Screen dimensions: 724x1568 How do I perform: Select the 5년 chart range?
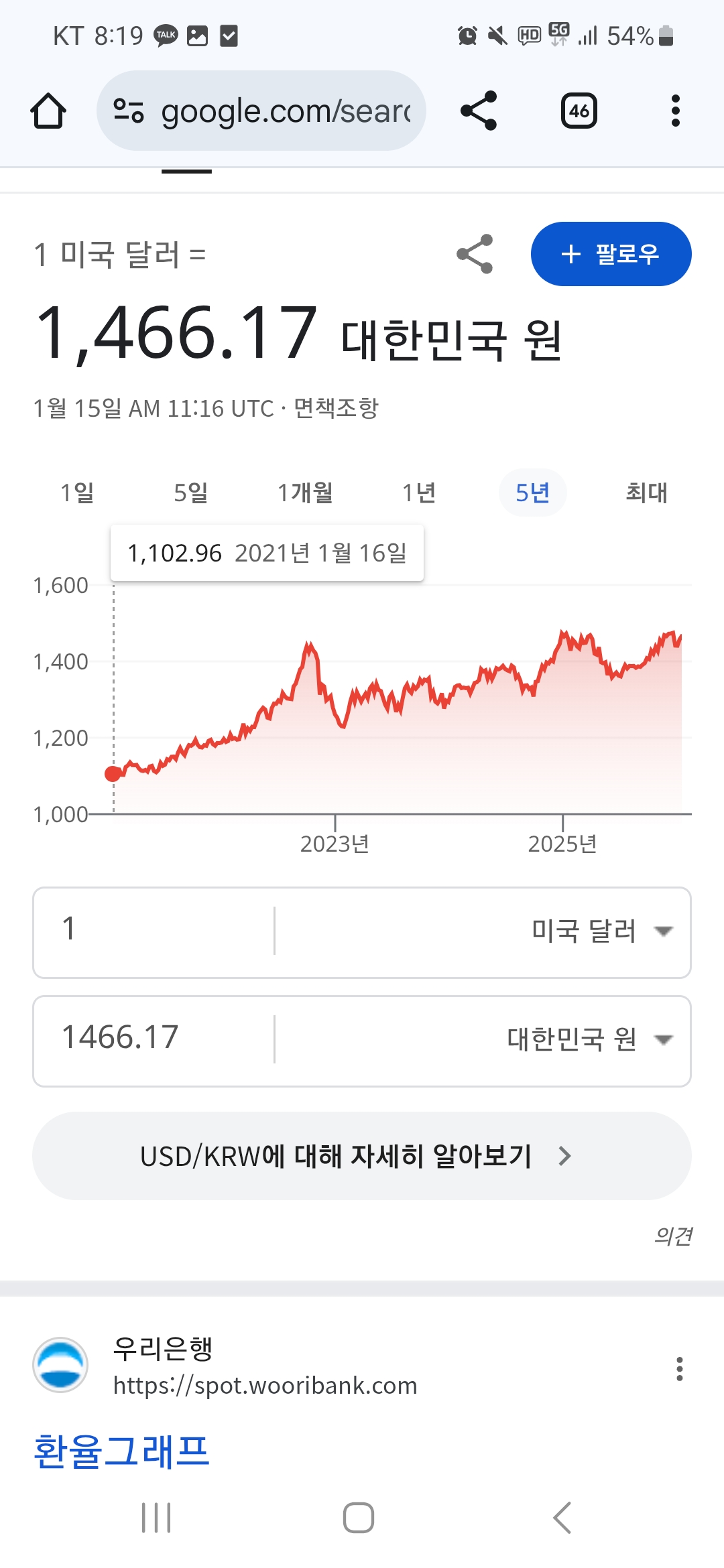(x=533, y=493)
